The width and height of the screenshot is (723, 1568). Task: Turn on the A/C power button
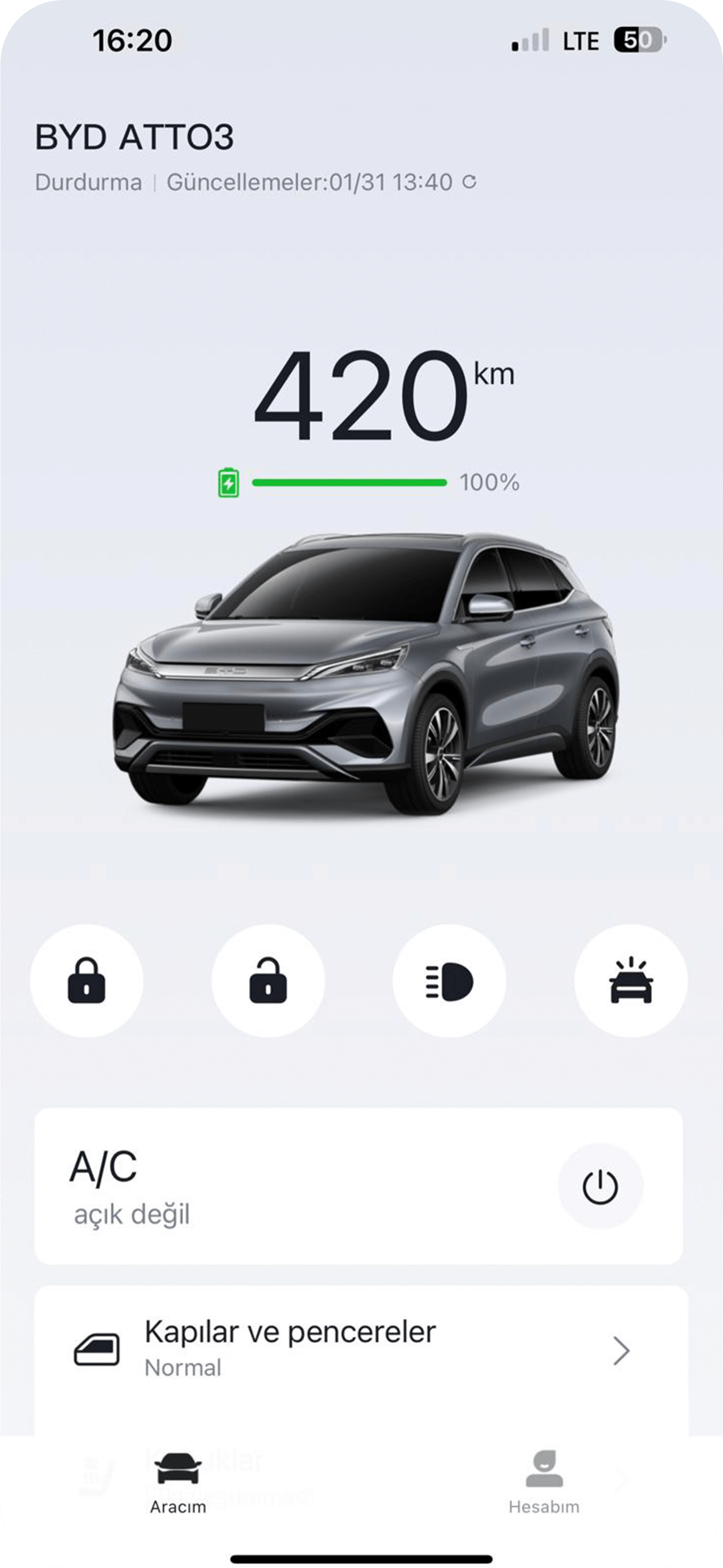[x=600, y=1186]
